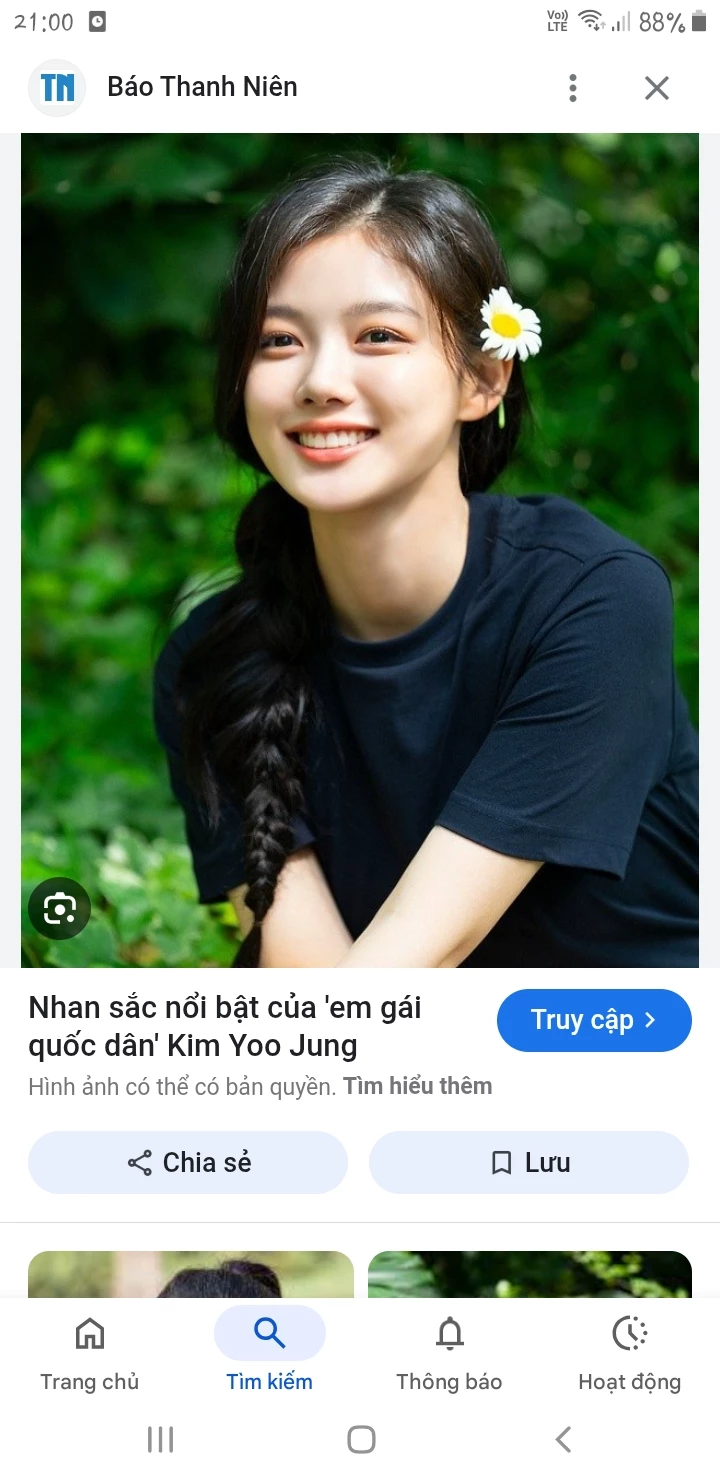This screenshot has height=1480, width=720.
Task: View the main photo full screen
Action: point(360,550)
